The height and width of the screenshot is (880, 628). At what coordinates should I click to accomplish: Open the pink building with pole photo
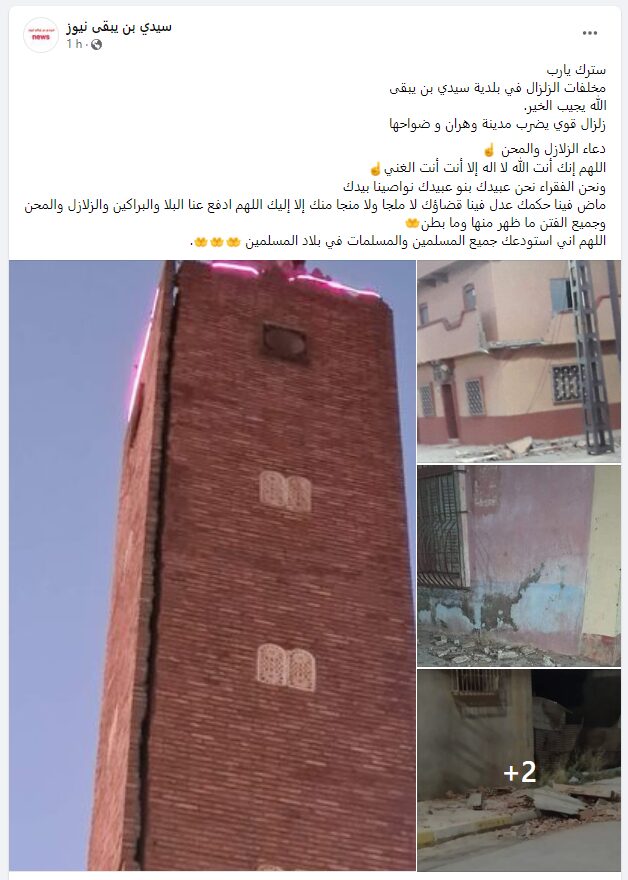pos(519,358)
